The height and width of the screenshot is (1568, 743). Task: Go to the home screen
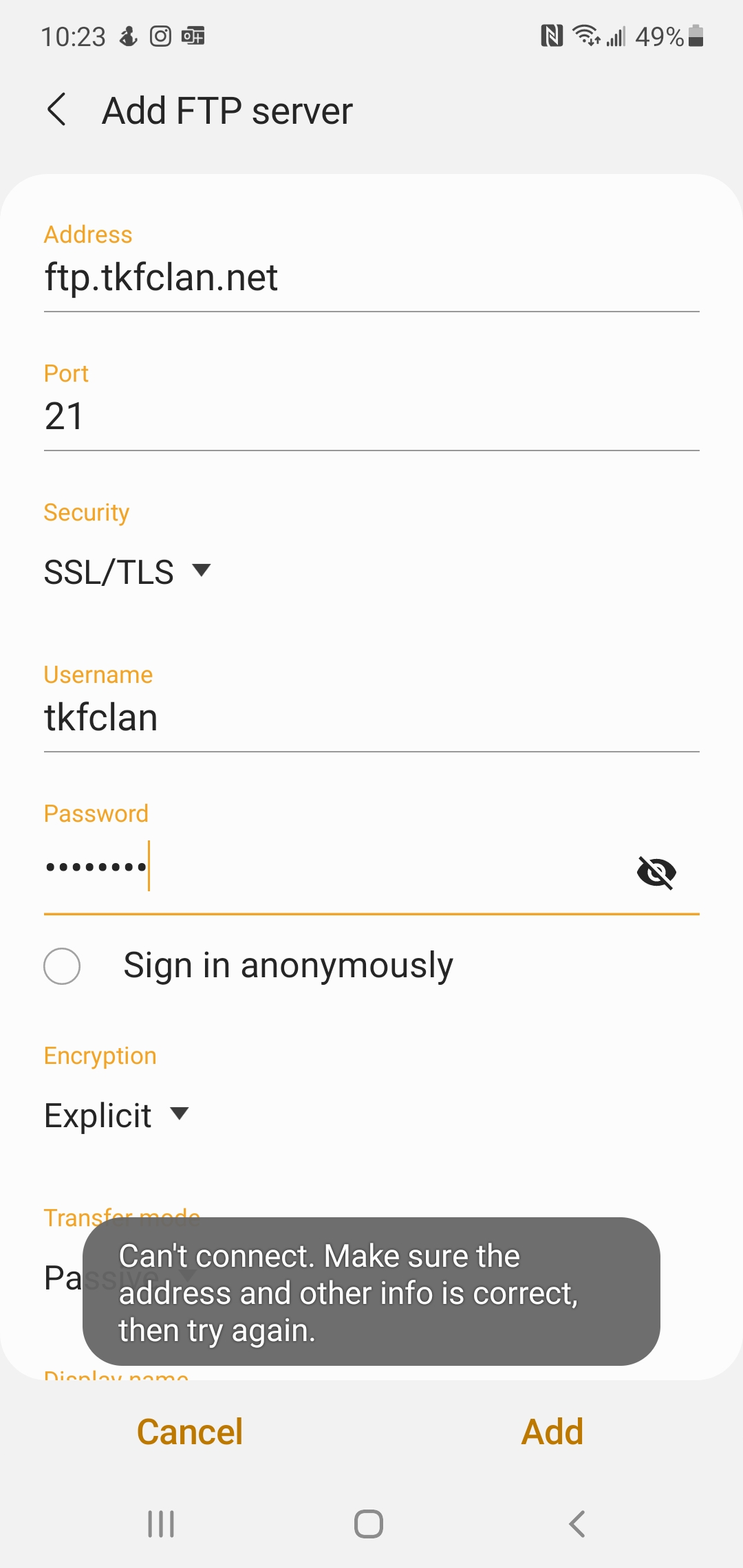click(x=369, y=1524)
